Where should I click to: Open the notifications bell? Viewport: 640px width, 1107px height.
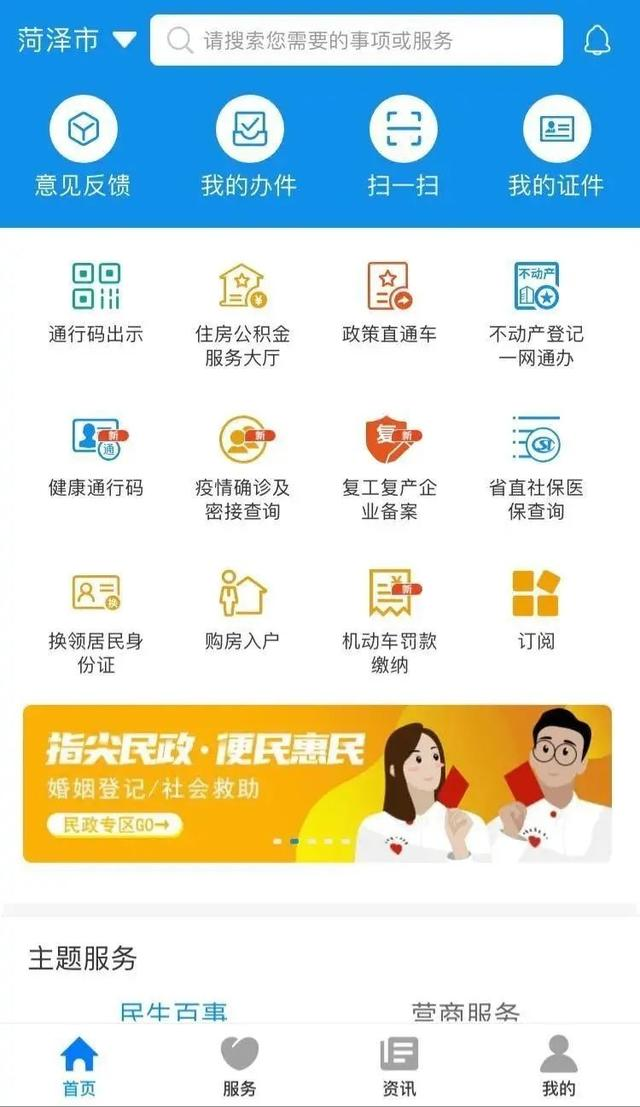(x=597, y=40)
